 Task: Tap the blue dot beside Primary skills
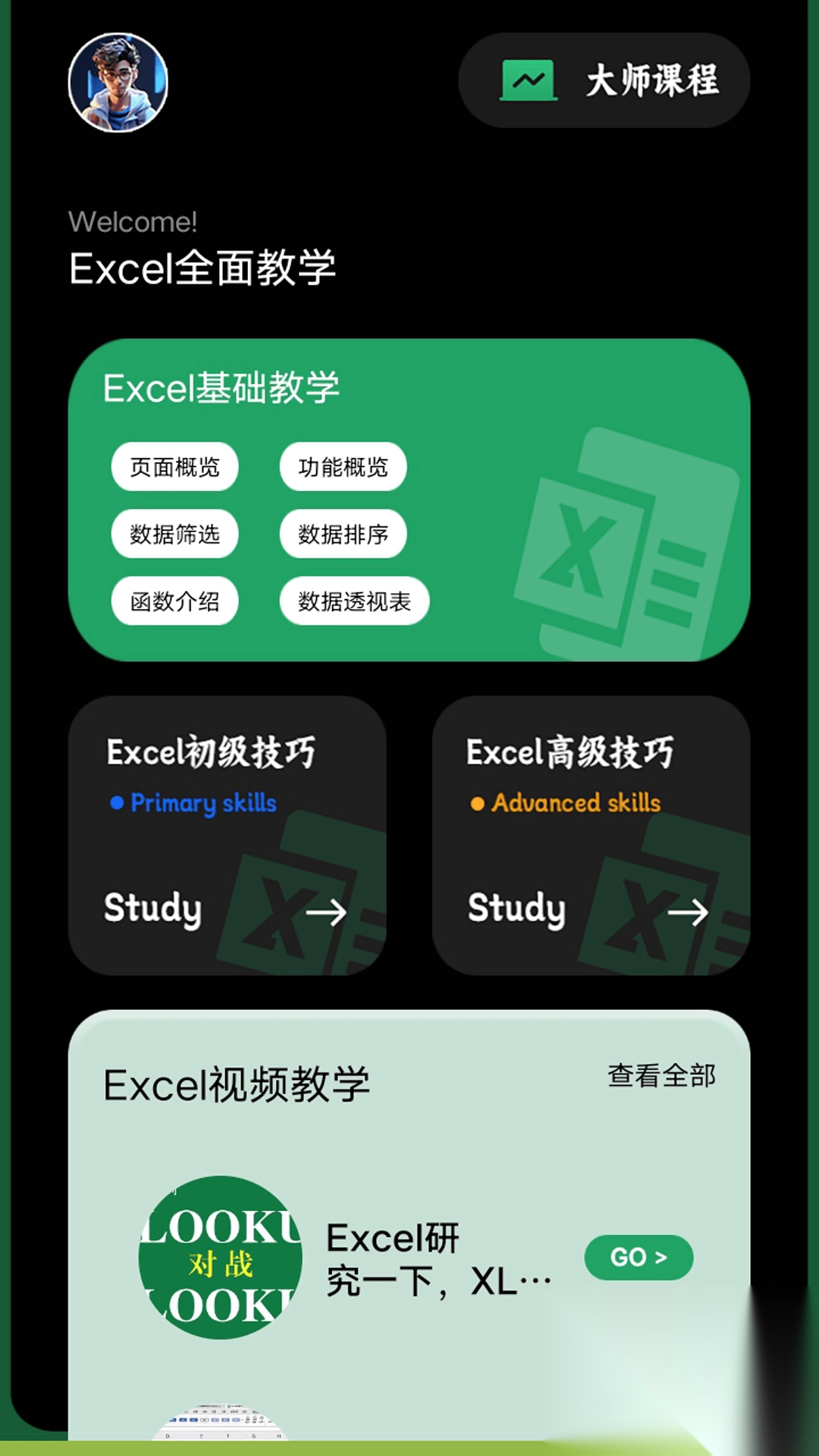pyautogui.click(x=116, y=802)
